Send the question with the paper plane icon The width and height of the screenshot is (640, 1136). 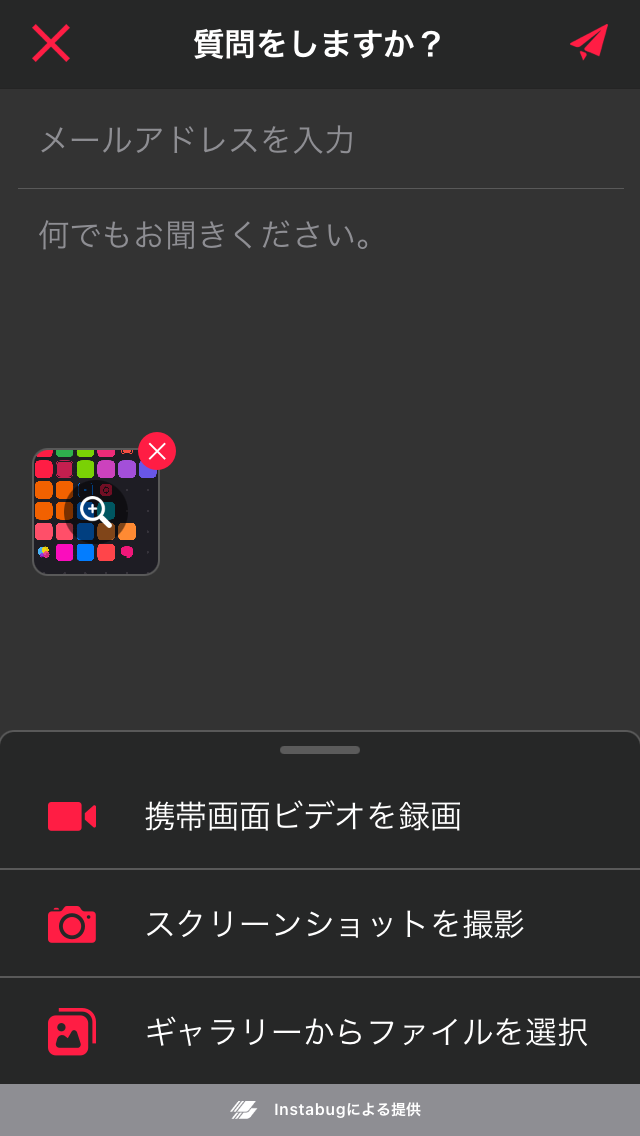point(589,43)
